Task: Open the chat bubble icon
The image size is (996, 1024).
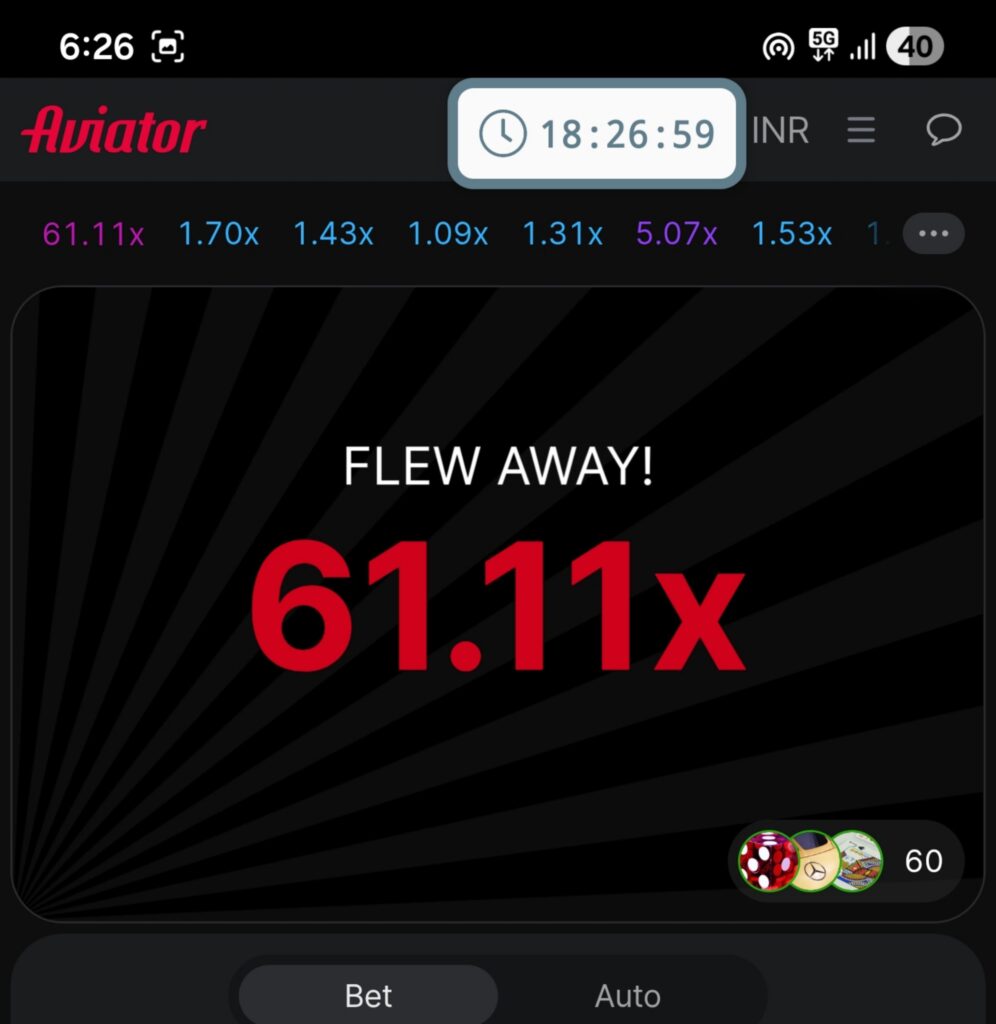Action: pos(943,130)
